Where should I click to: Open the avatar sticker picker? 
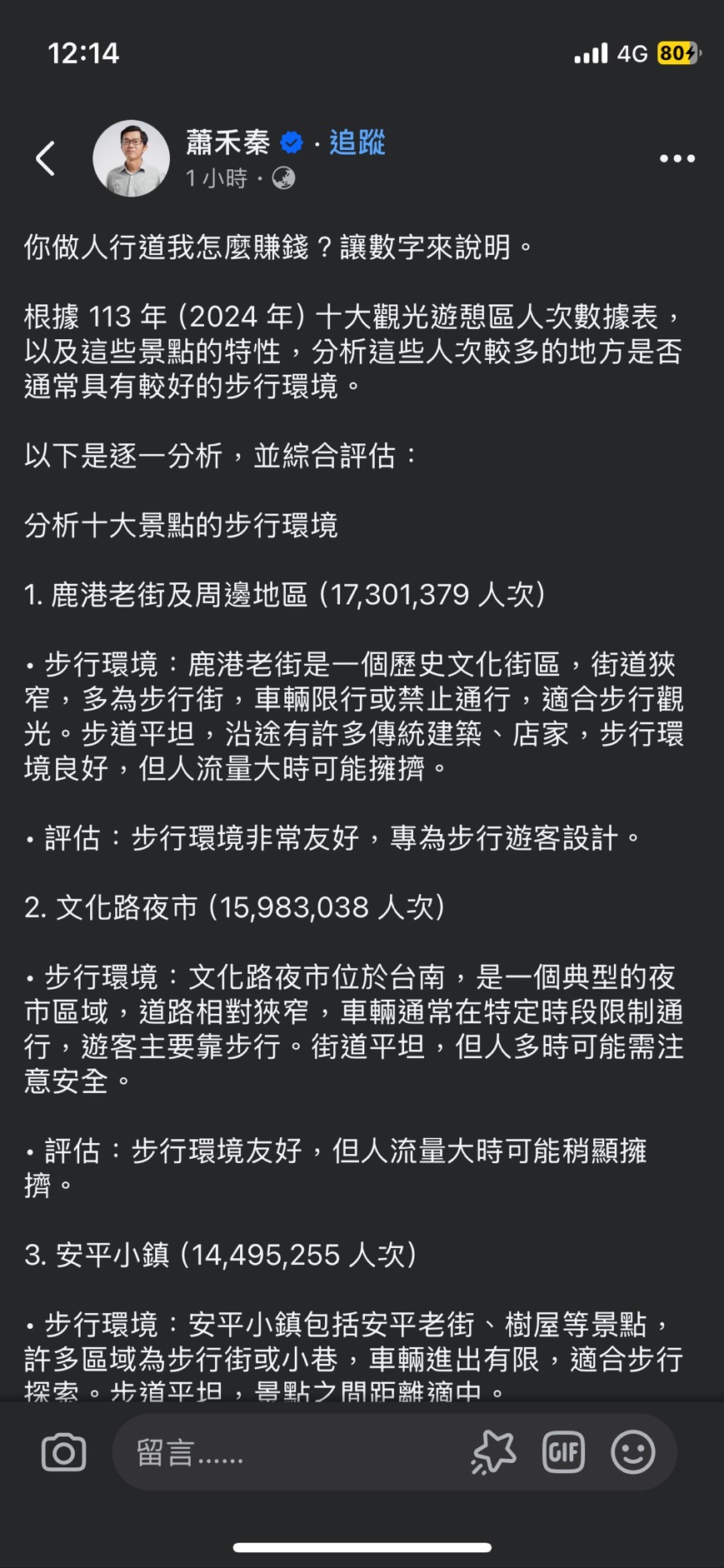click(493, 1452)
